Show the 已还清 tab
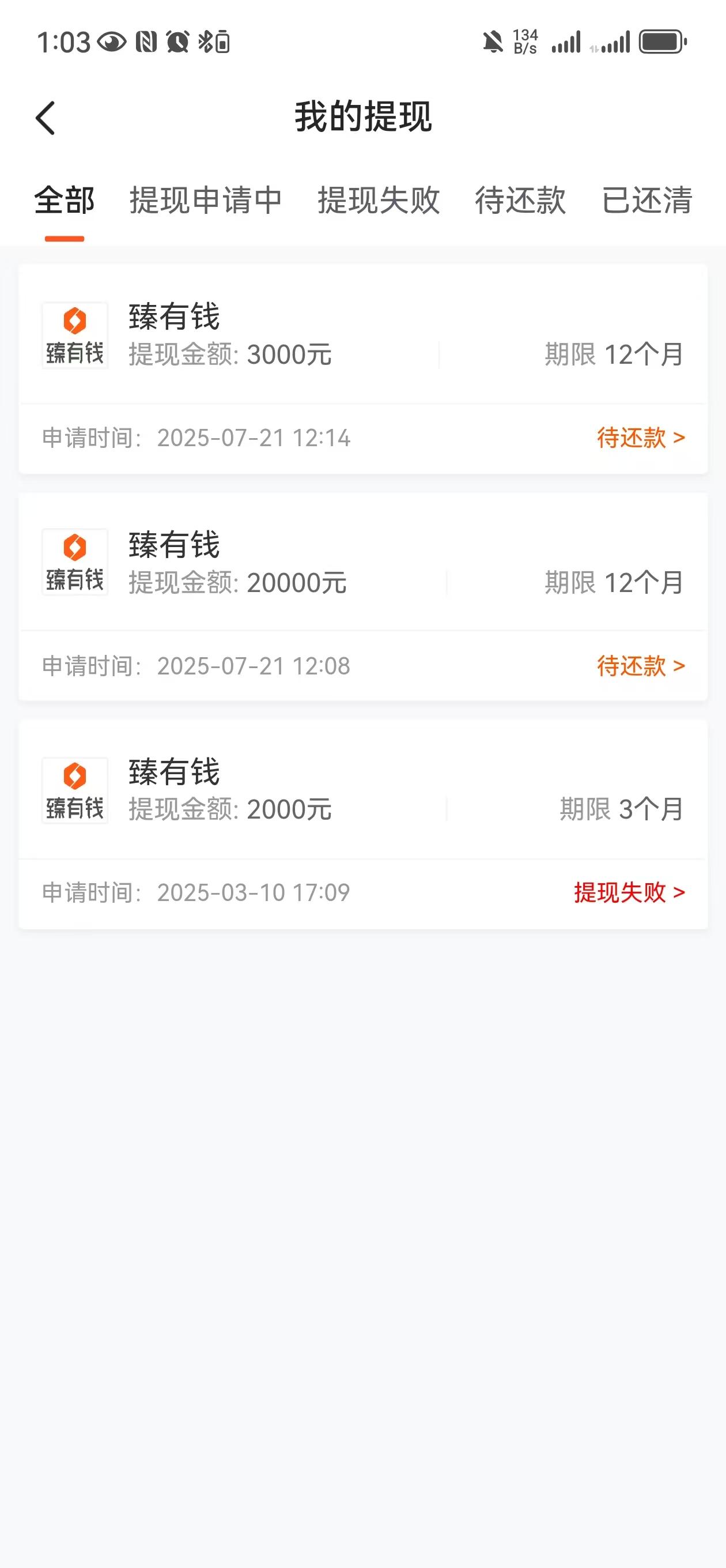The height and width of the screenshot is (1568, 726). click(647, 200)
